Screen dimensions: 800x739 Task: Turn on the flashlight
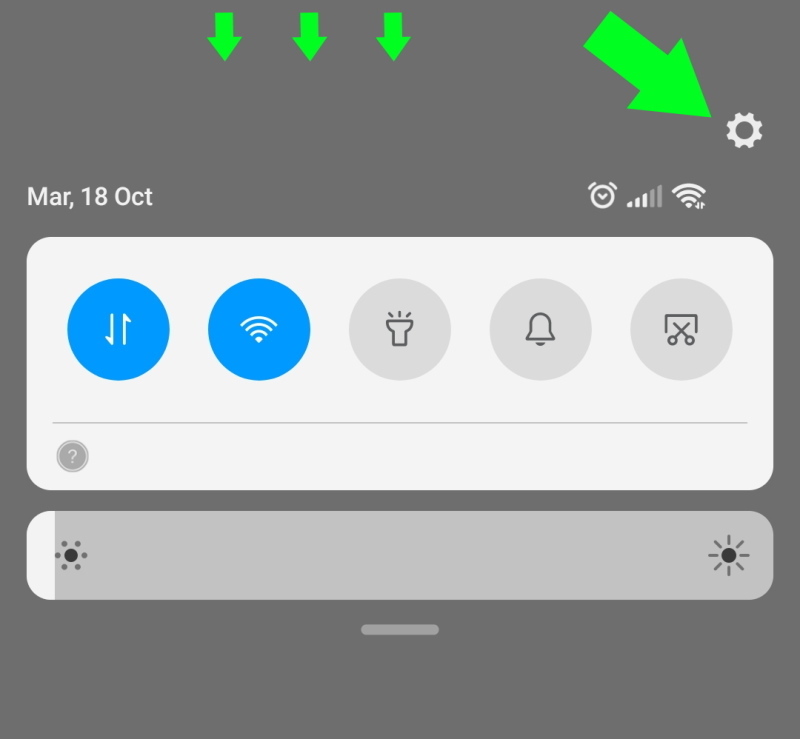point(400,329)
